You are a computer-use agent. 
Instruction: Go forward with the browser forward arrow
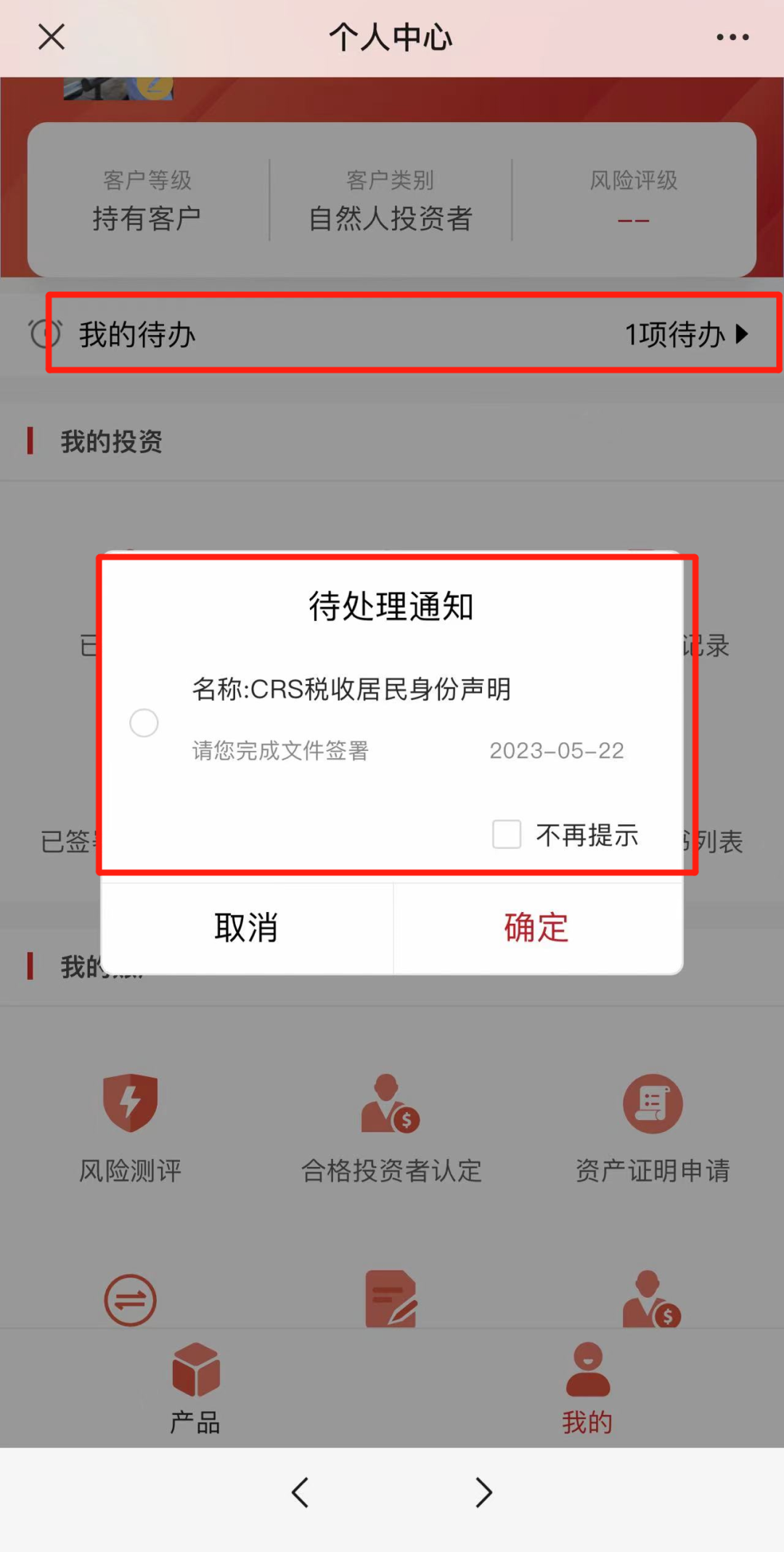click(483, 1492)
